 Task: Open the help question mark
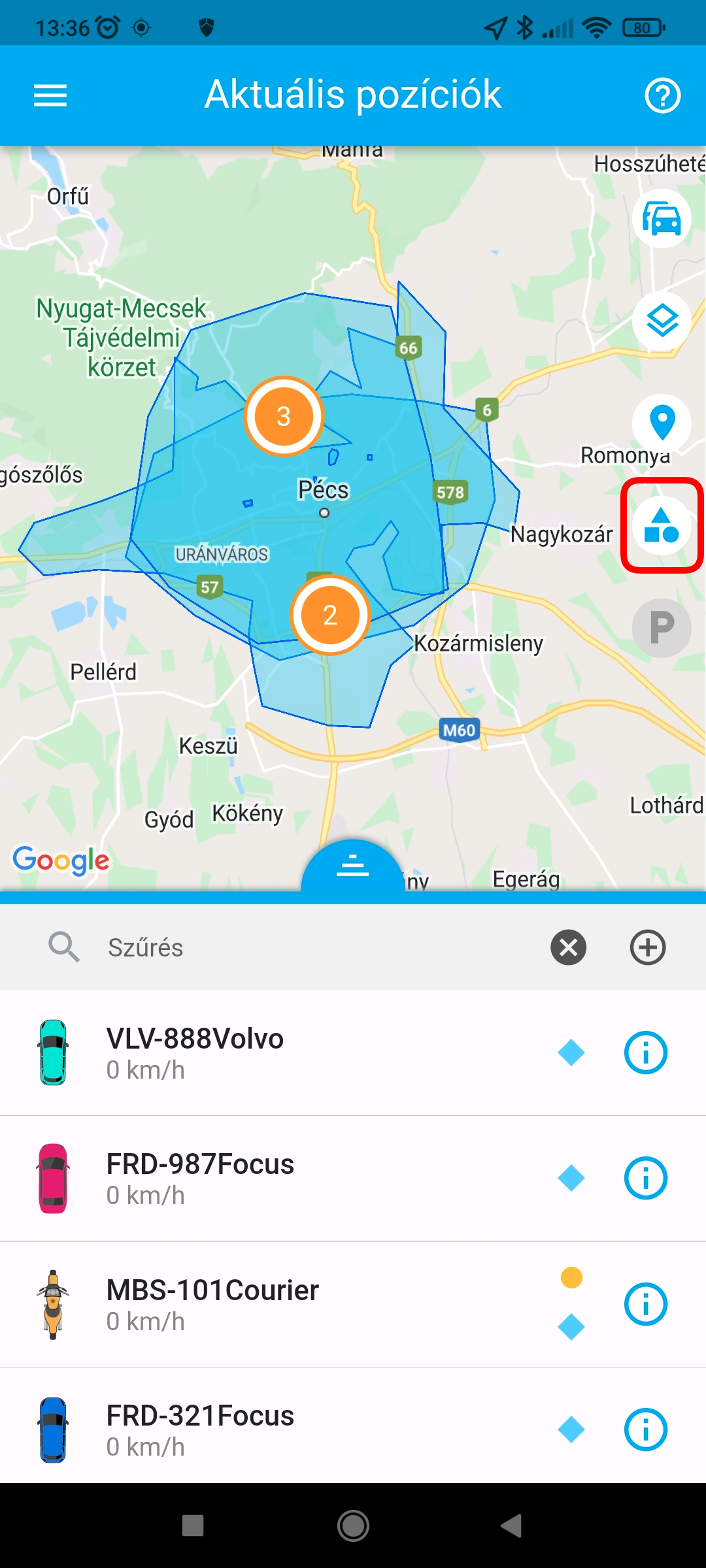pos(662,96)
